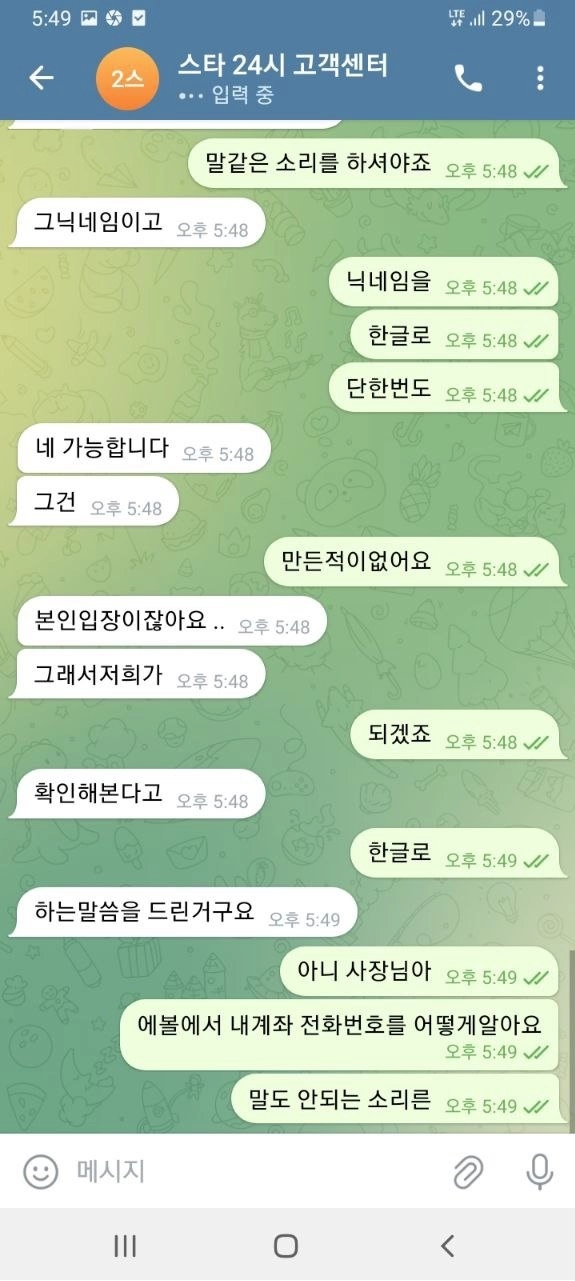Tap the system home button
The width and height of the screenshot is (575, 1281).
coord(286,1245)
